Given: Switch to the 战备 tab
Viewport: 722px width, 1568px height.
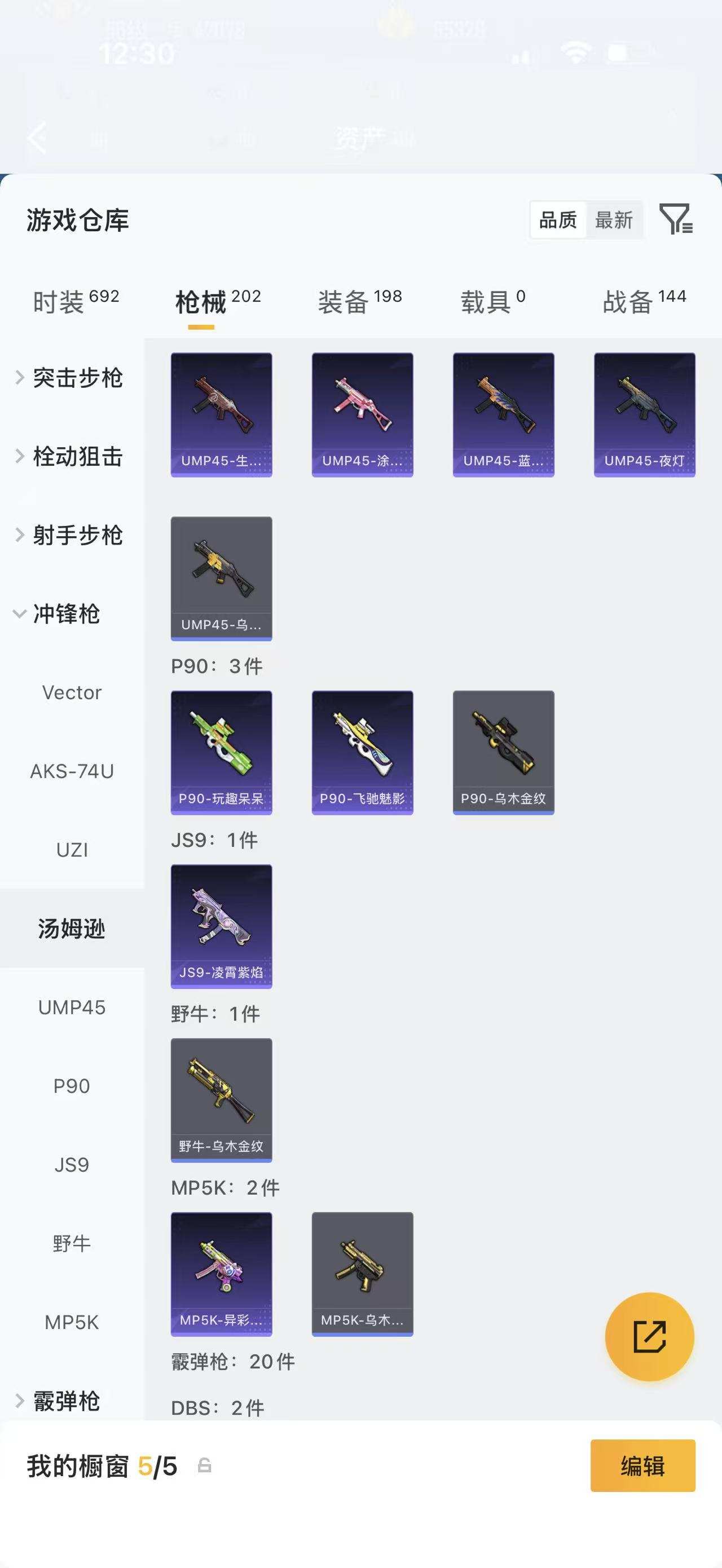Looking at the screenshot, I should (644, 301).
